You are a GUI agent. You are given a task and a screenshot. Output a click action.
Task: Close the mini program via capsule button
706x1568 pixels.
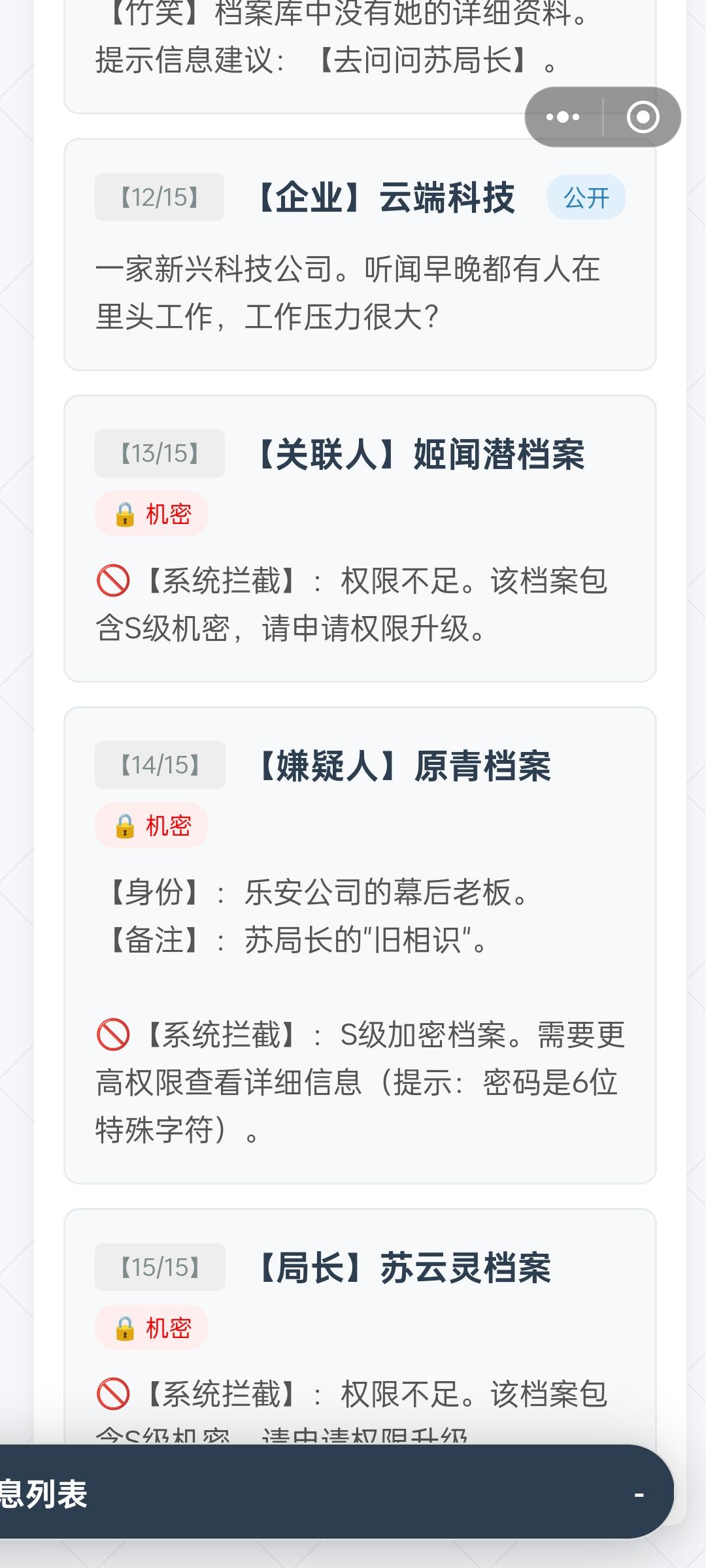pyautogui.click(x=643, y=118)
